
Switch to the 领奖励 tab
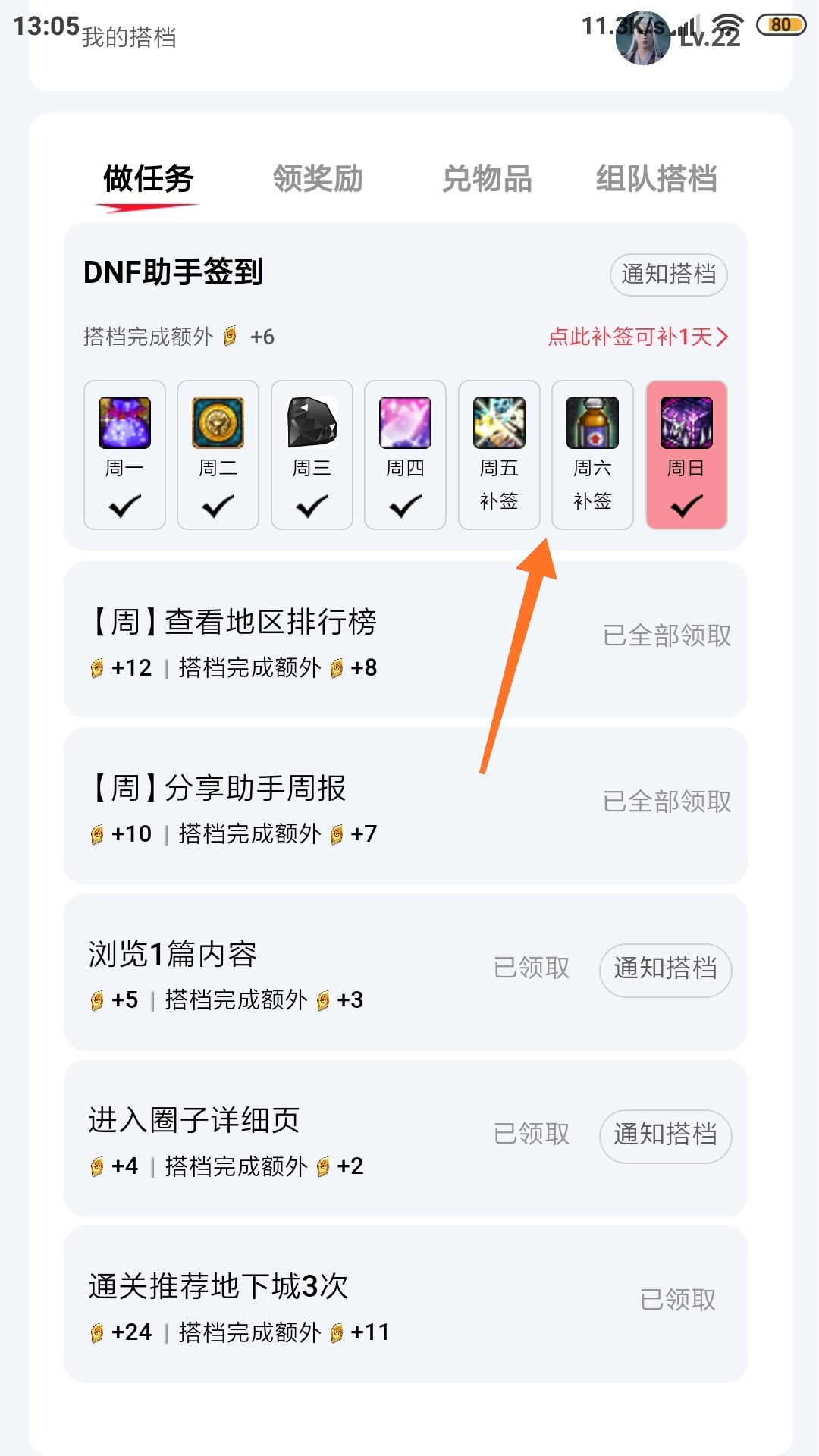pyautogui.click(x=318, y=179)
